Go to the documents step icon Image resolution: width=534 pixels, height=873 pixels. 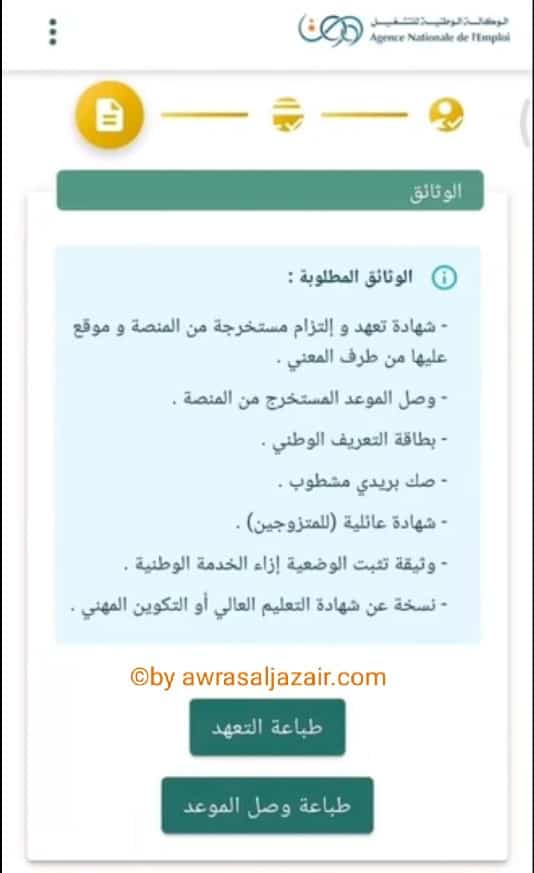(110, 115)
